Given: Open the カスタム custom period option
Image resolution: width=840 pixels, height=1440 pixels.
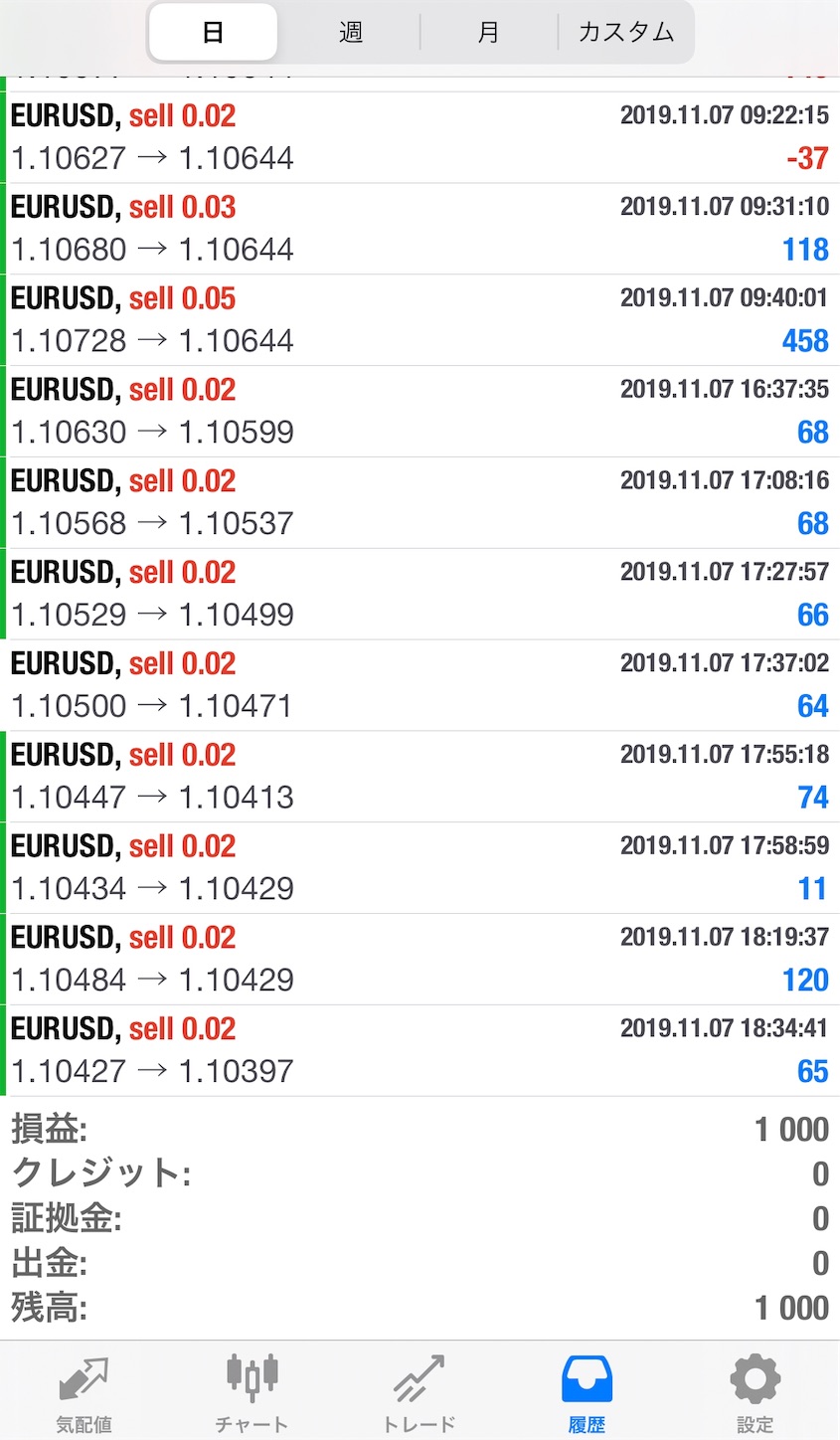Looking at the screenshot, I should [x=625, y=32].
